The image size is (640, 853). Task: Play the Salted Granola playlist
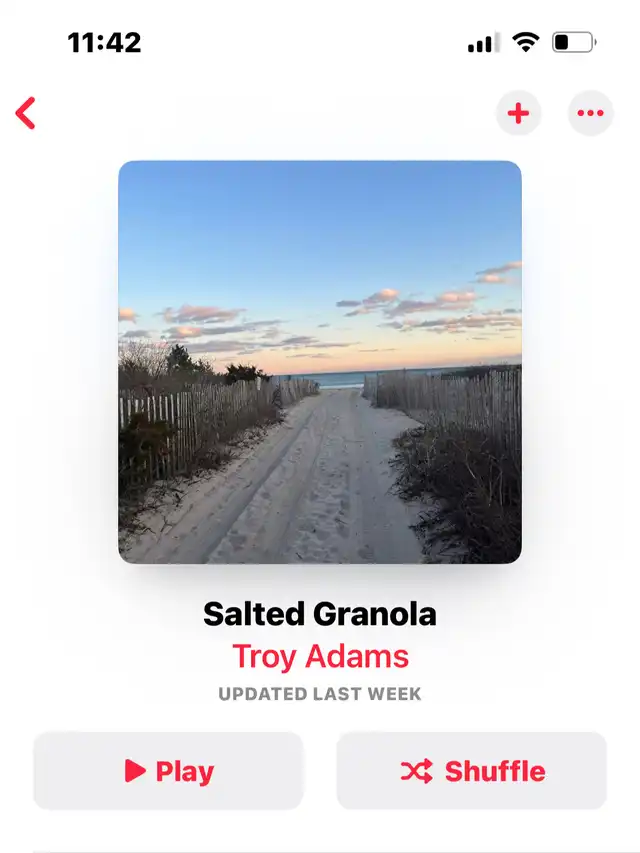click(x=168, y=770)
